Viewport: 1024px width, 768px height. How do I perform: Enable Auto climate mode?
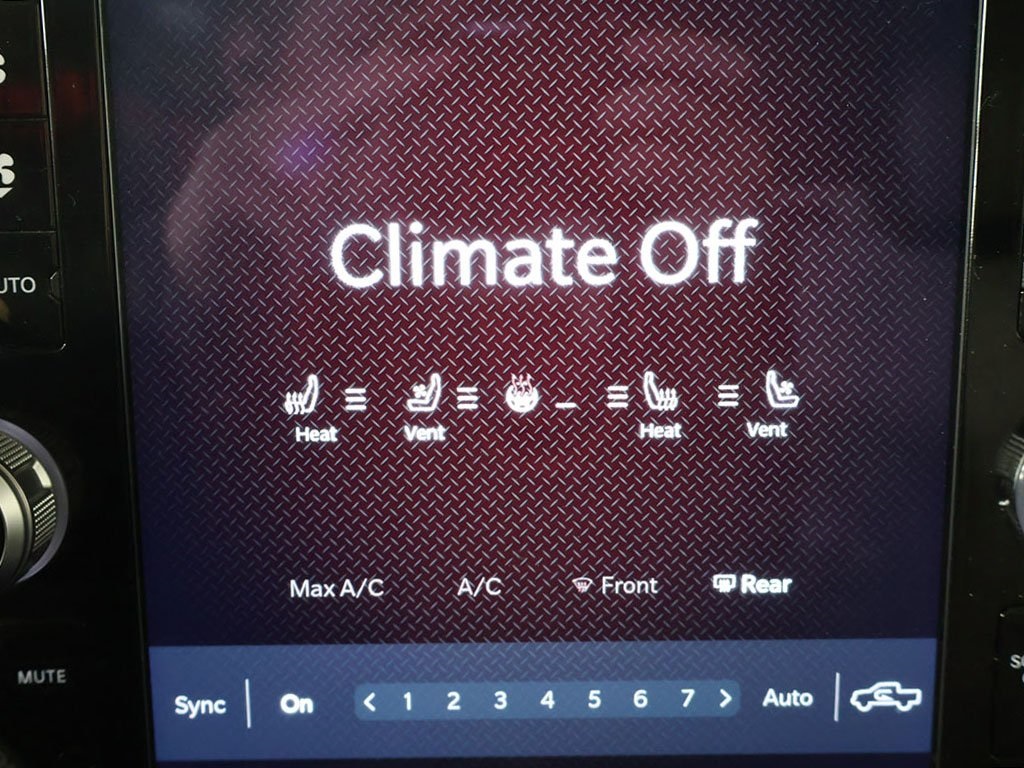coord(787,698)
